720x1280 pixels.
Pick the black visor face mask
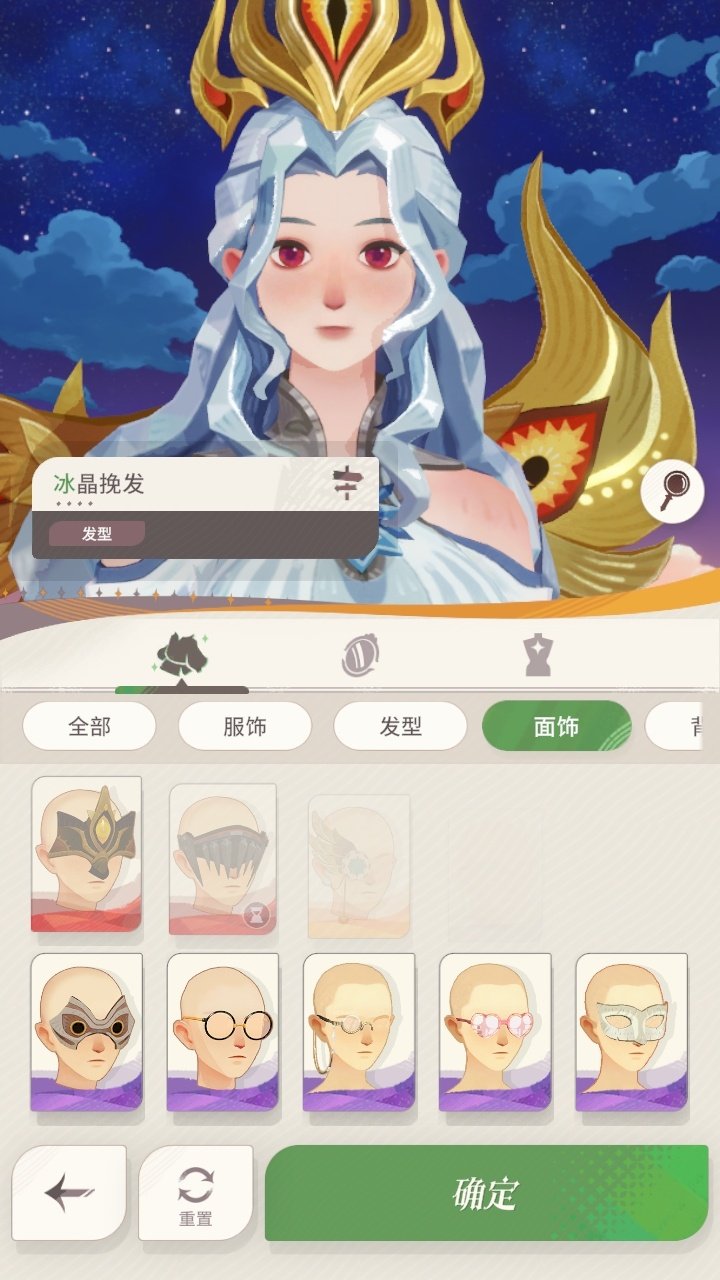point(222,858)
